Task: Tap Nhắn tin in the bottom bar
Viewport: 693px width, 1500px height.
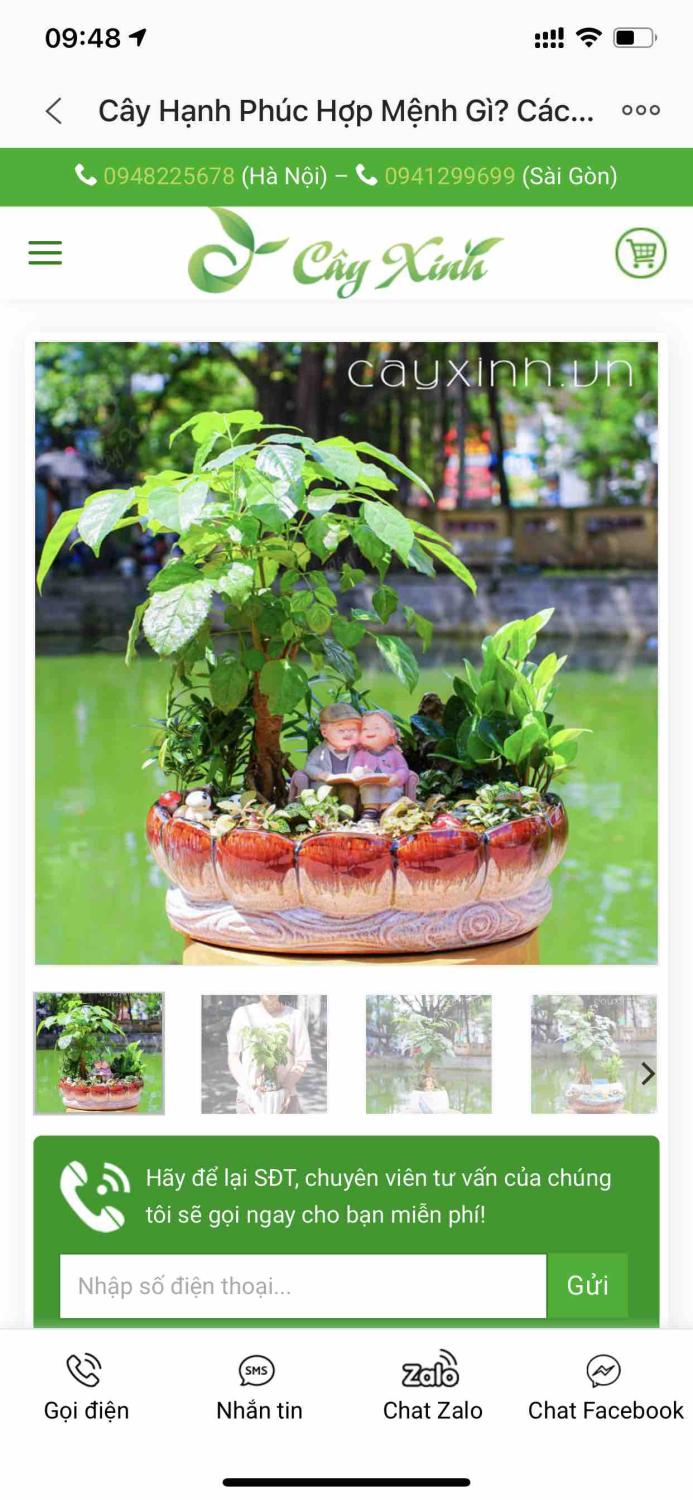Action: [259, 1386]
